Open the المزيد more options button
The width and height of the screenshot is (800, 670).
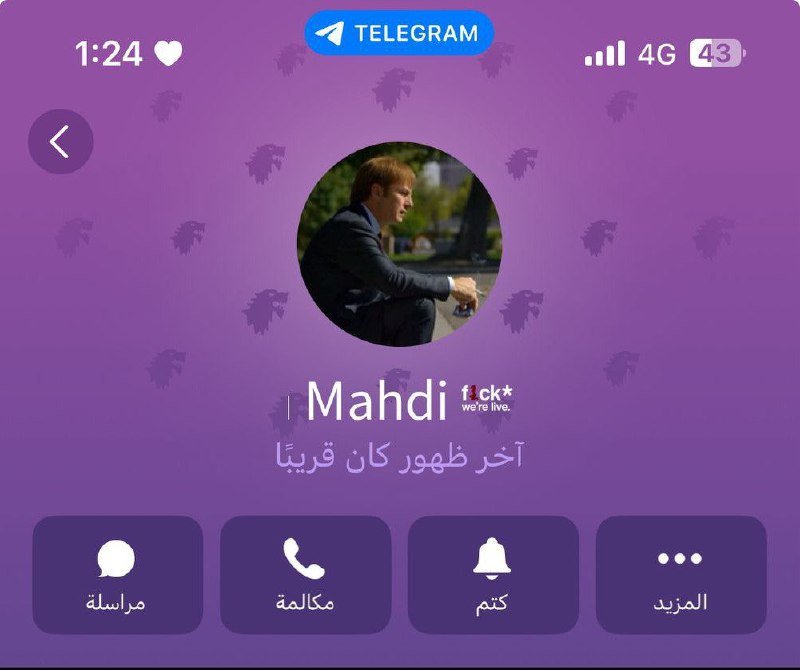[x=681, y=574]
